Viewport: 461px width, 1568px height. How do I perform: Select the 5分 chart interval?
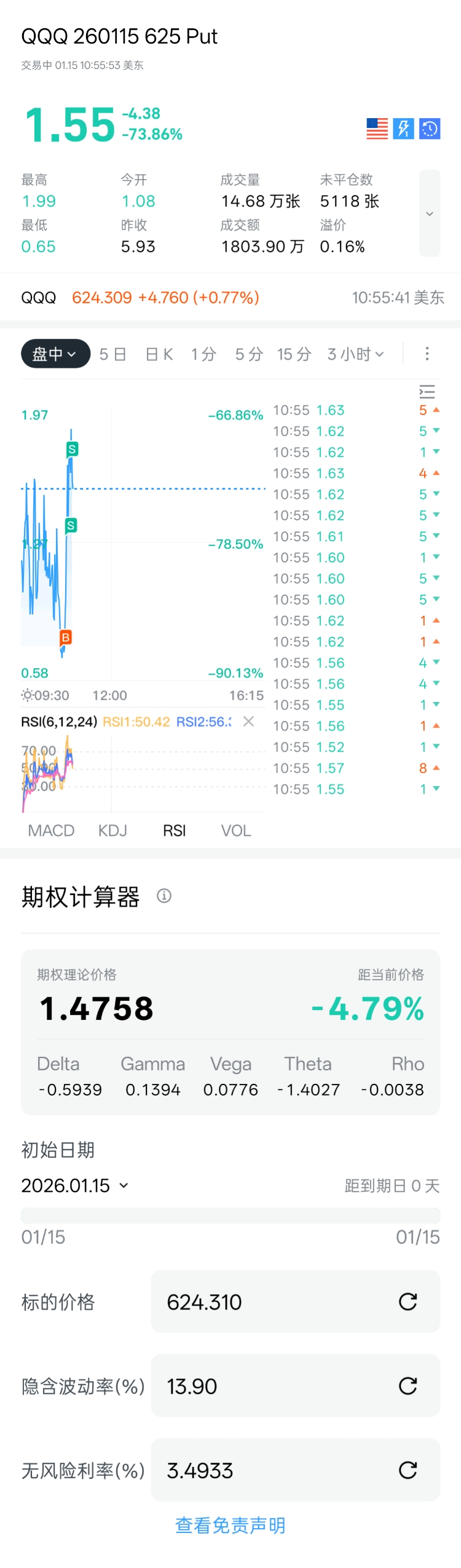tap(249, 354)
